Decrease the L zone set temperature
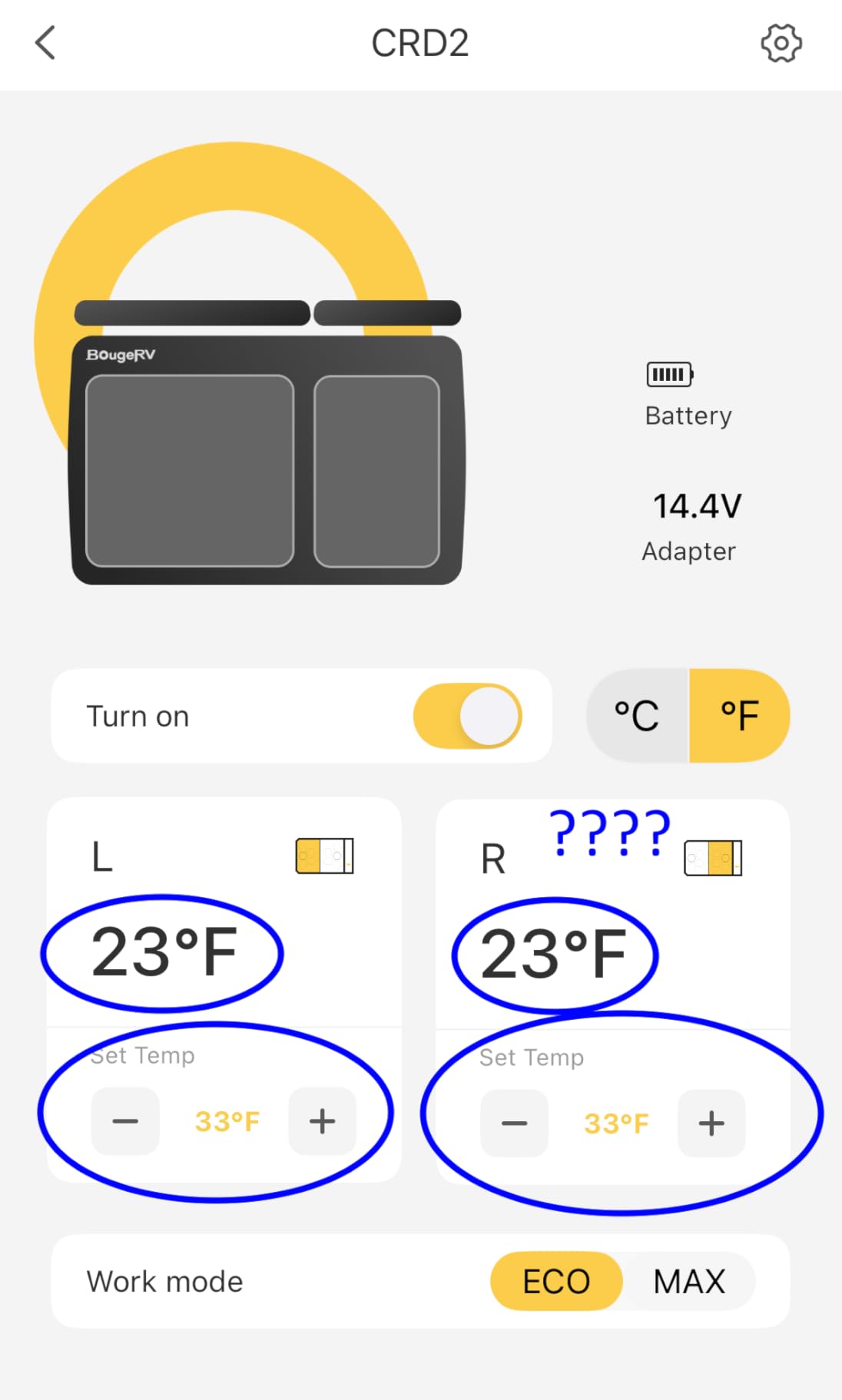The image size is (842, 1400). coord(124,1121)
